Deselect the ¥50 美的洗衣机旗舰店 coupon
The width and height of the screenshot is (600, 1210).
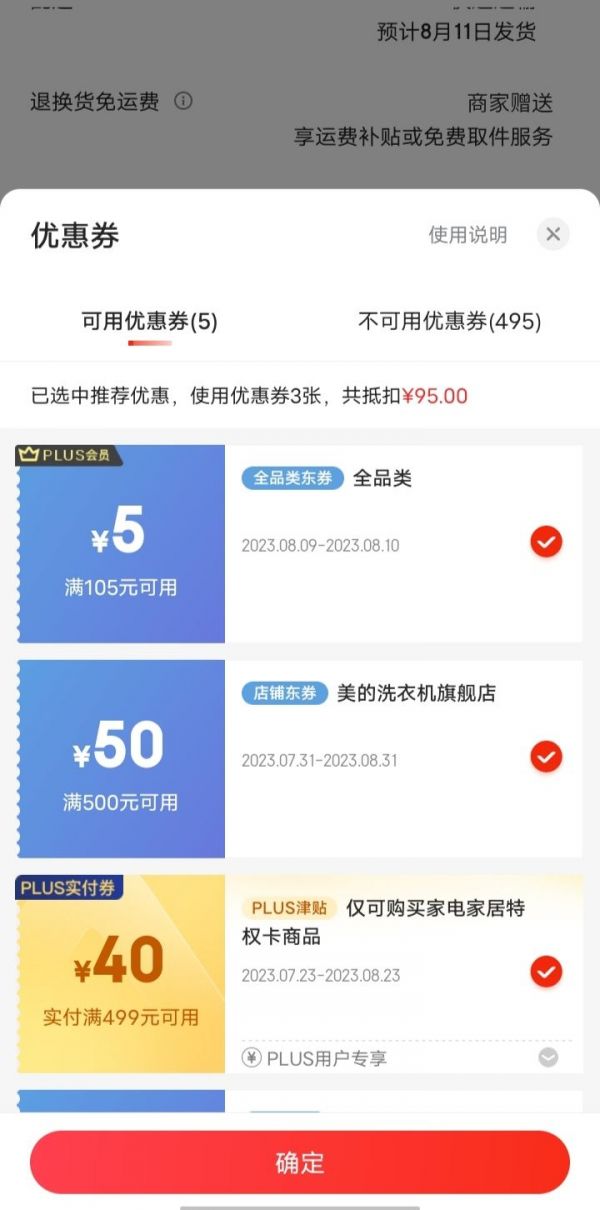(x=546, y=757)
